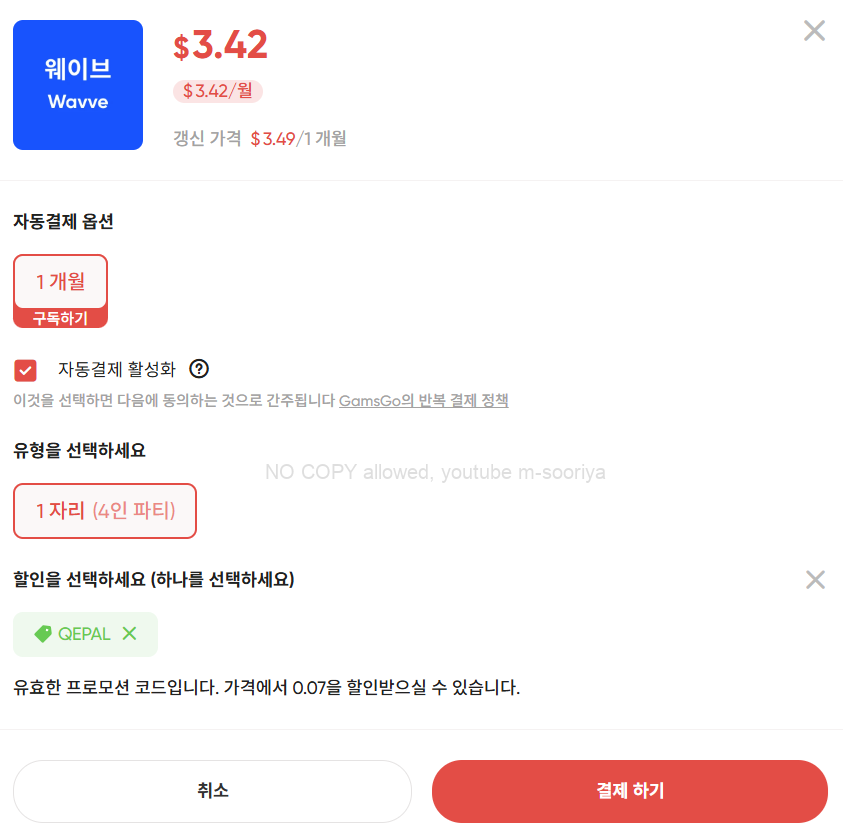Tap the 취소 button
The height and width of the screenshot is (838, 843).
click(x=212, y=791)
